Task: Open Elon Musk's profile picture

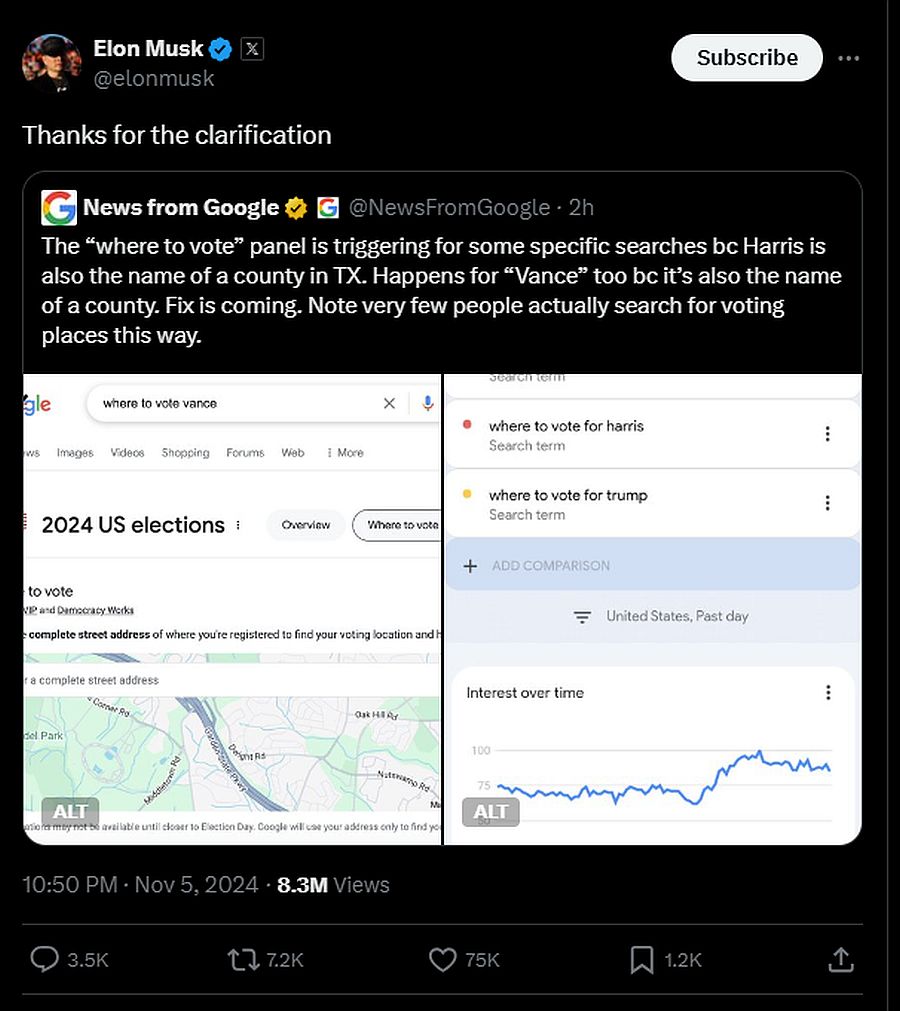Action: [x=51, y=64]
